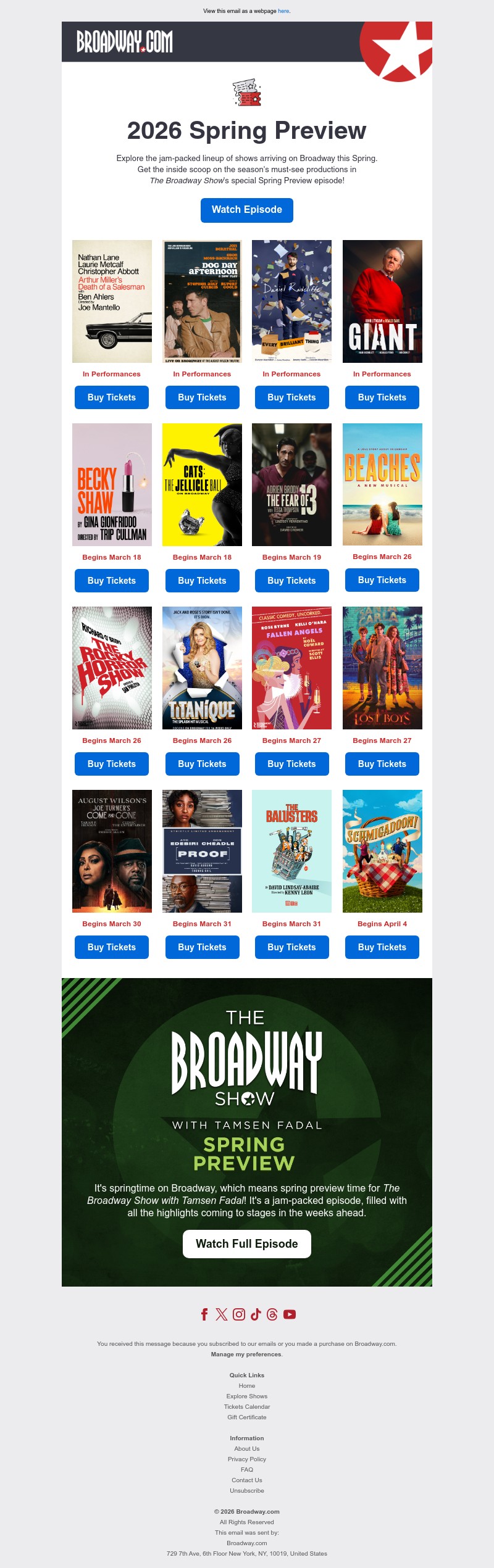
Task: Open the Instagram icon
Action: click(239, 1314)
